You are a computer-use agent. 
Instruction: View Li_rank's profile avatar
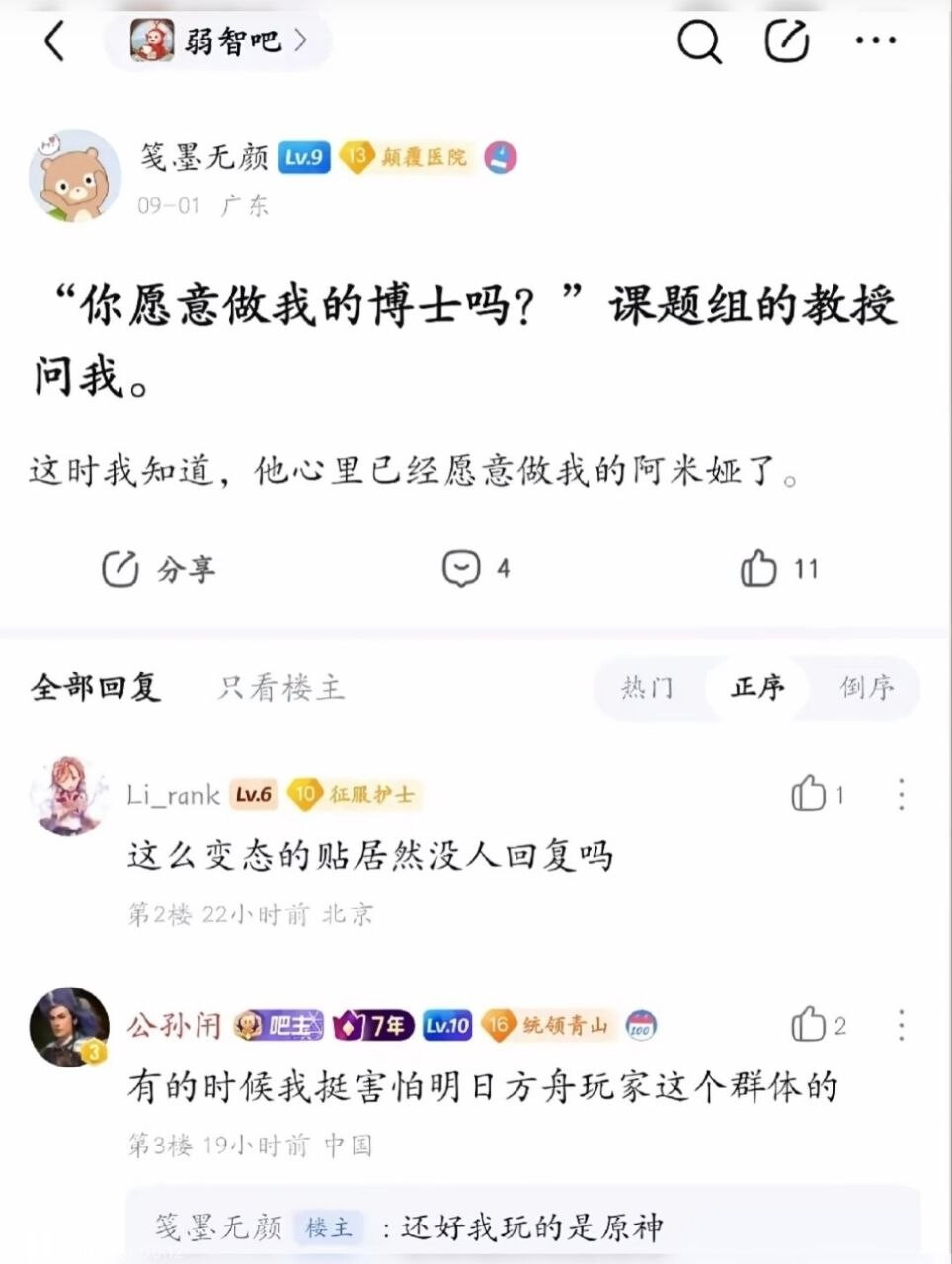(69, 796)
